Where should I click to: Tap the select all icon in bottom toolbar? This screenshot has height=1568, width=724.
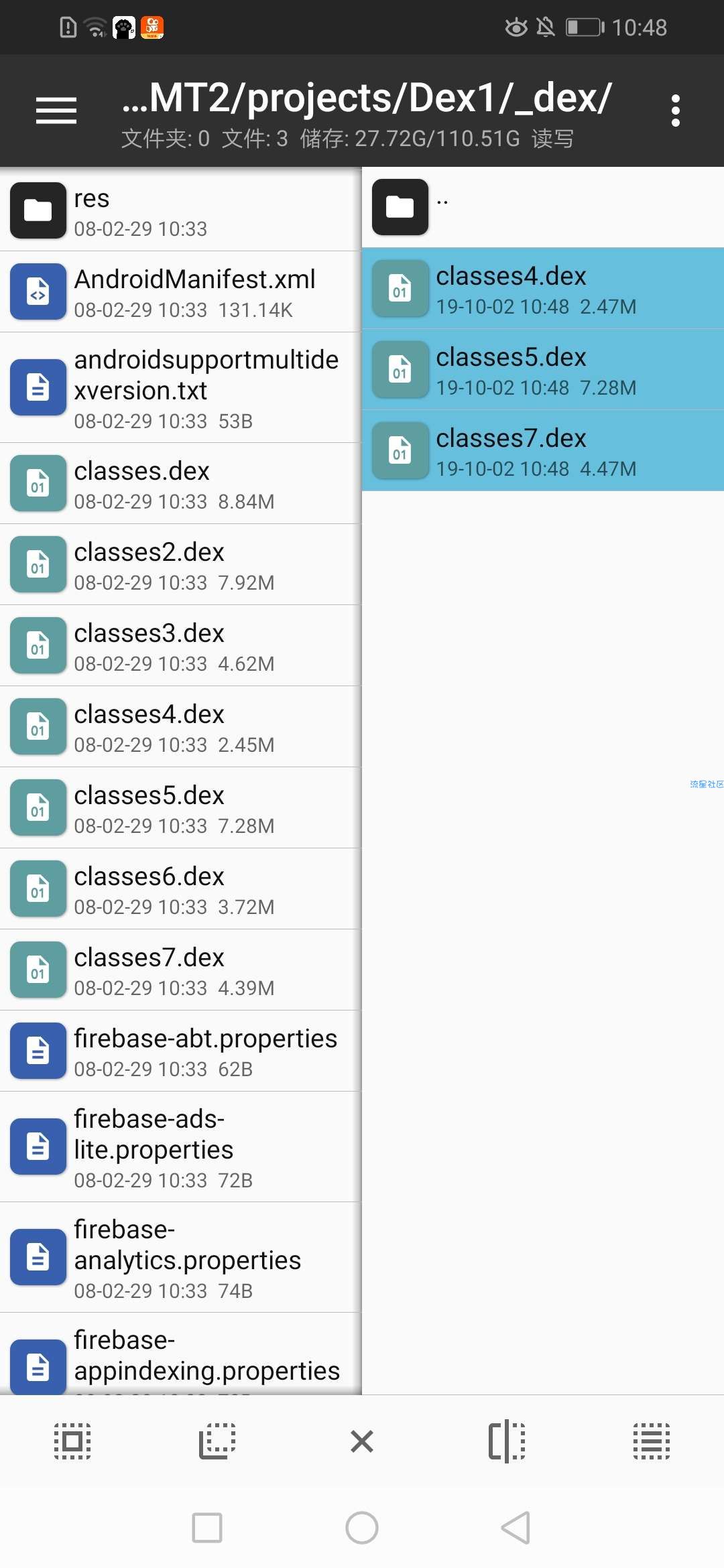pyautogui.click(x=72, y=1441)
